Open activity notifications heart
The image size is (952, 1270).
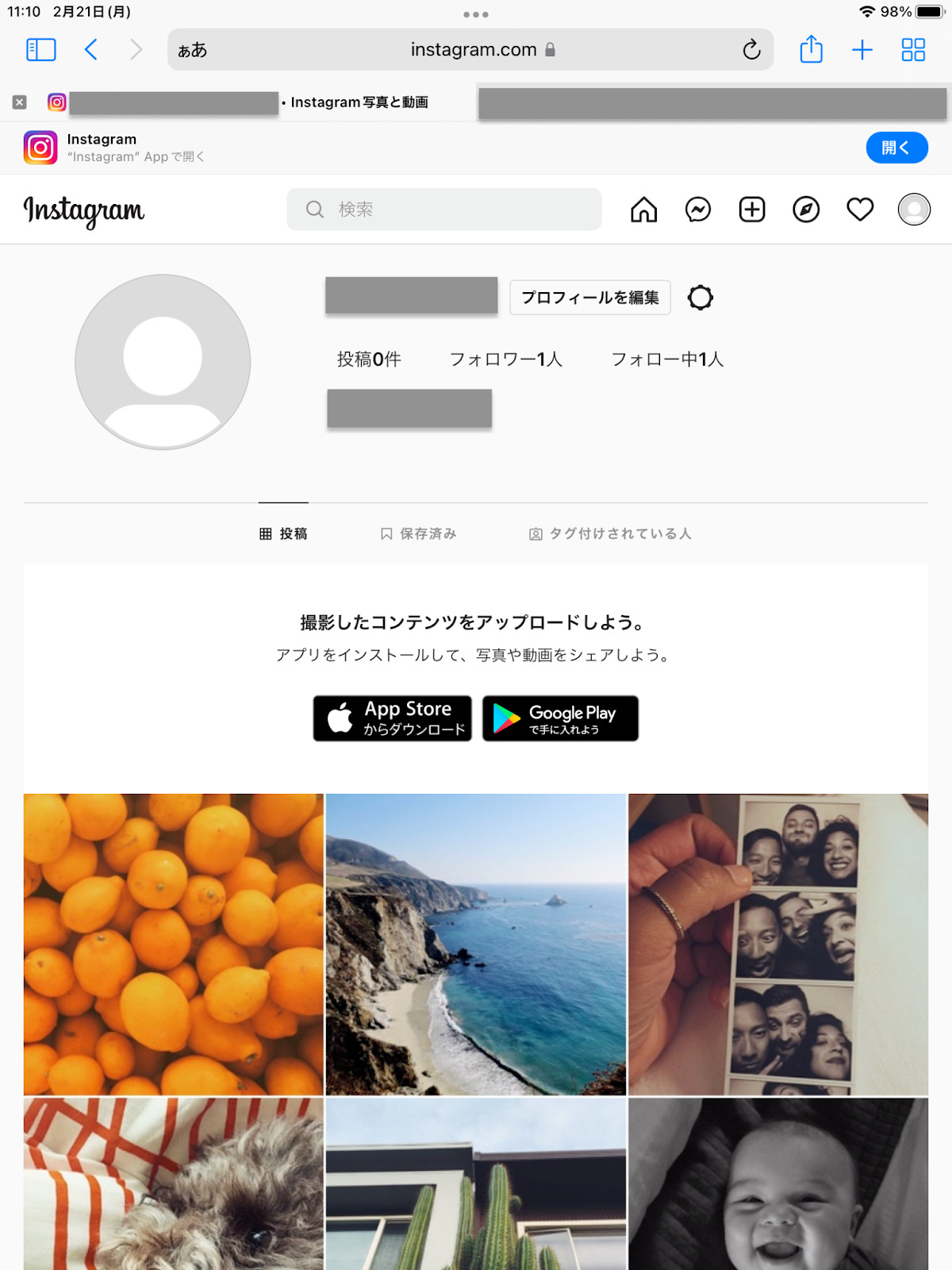pyautogui.click(x=860, y=210)
